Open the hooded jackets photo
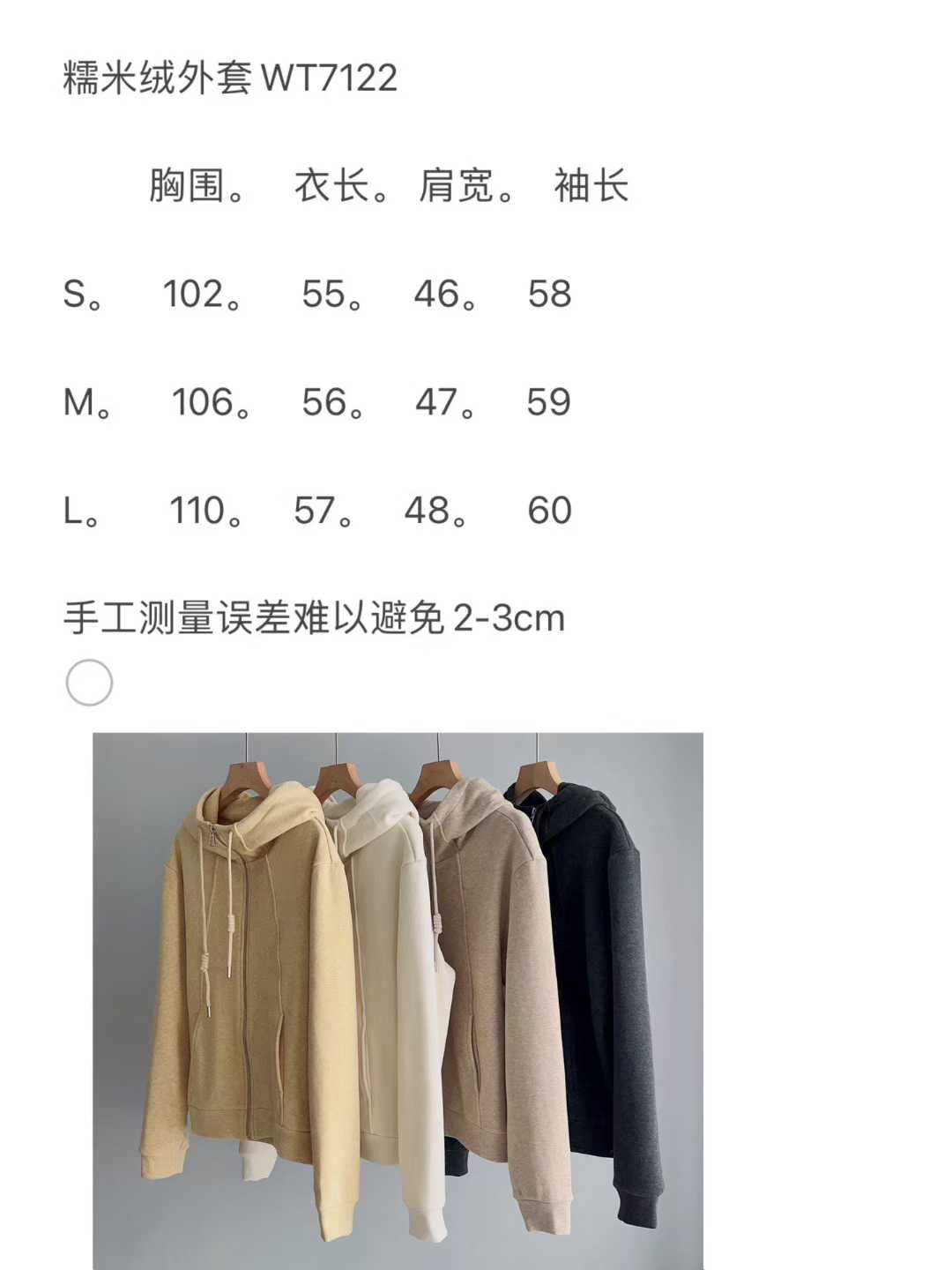The width and height of the screenshot is (952, 1270). click(398, 1000)
